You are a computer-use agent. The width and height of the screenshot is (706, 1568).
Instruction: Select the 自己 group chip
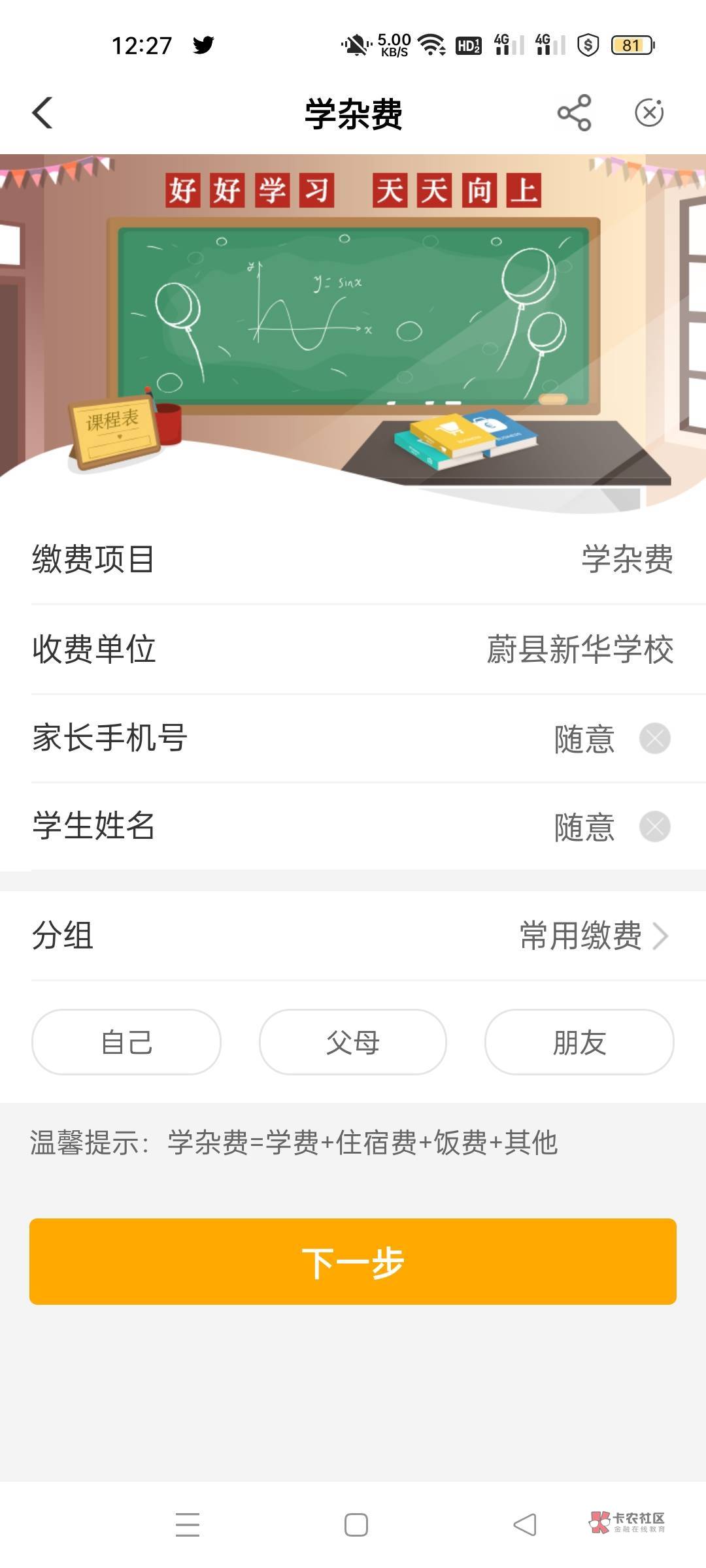point(126,1042)
